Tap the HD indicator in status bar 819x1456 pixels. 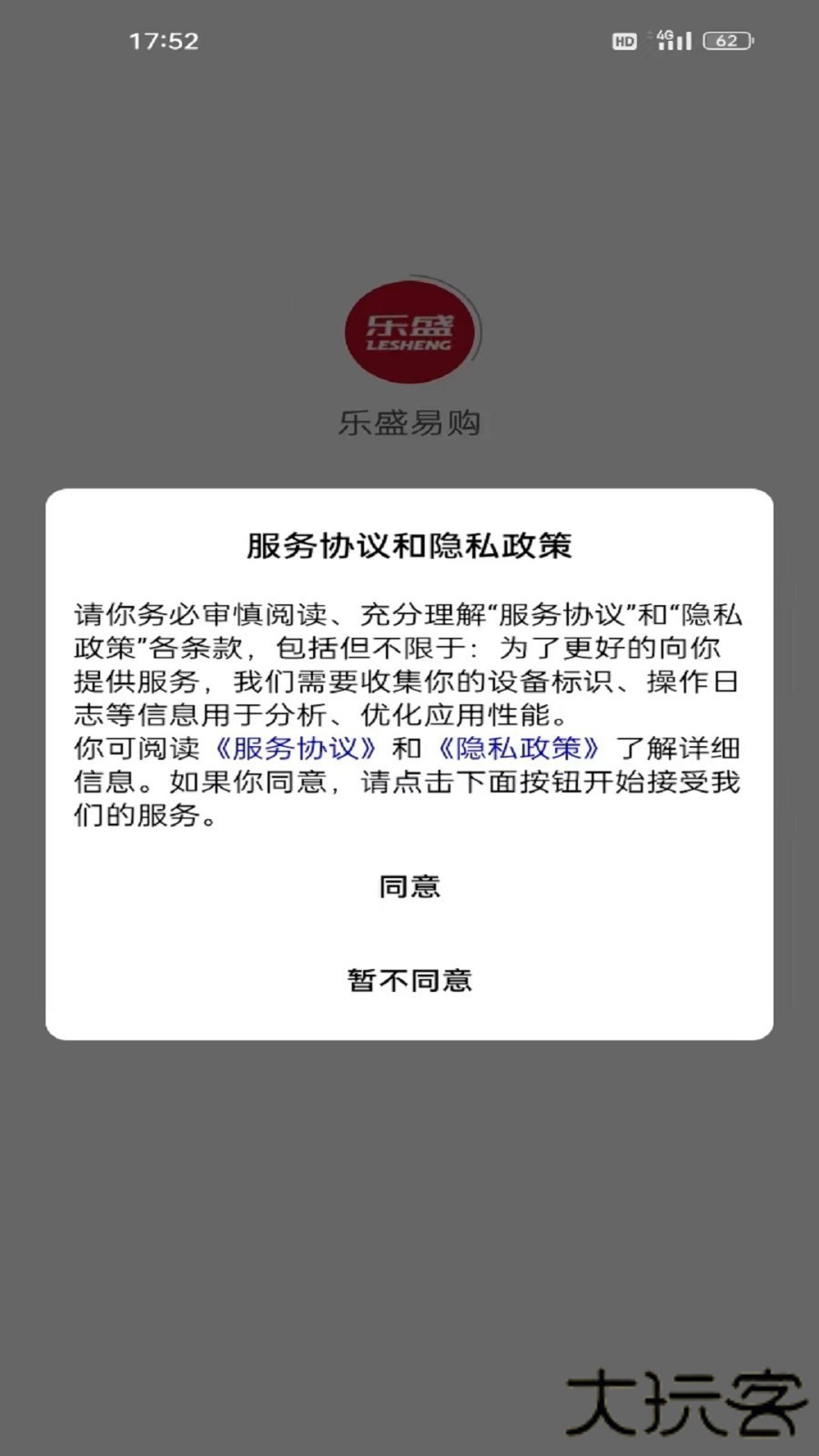coord(623,40)
